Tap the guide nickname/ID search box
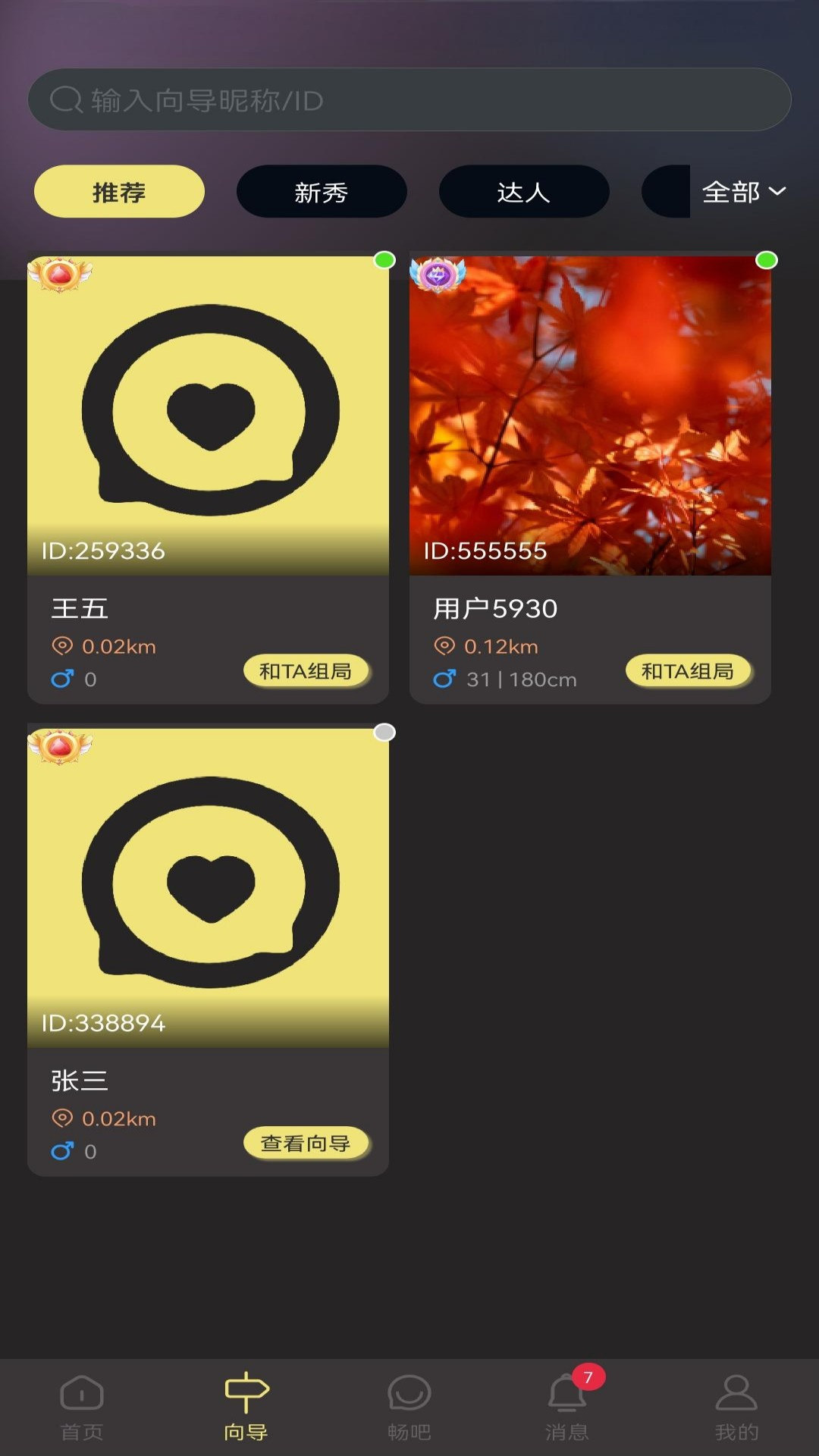Image resolution: width=819 pixels, height=1456 pixels. [409, 99]
